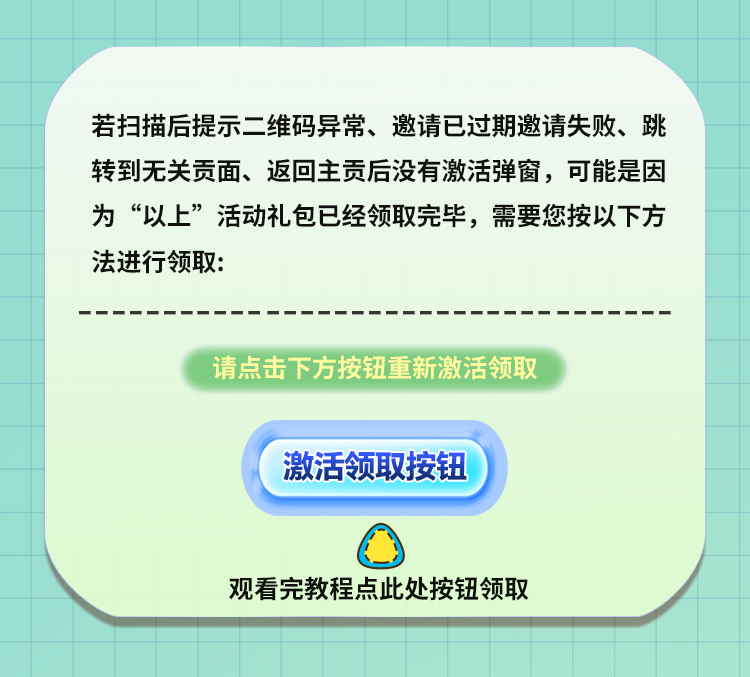Tap the 激活领取按钮 button
This screenshot has width=750, height=677.
coord(374,467)
